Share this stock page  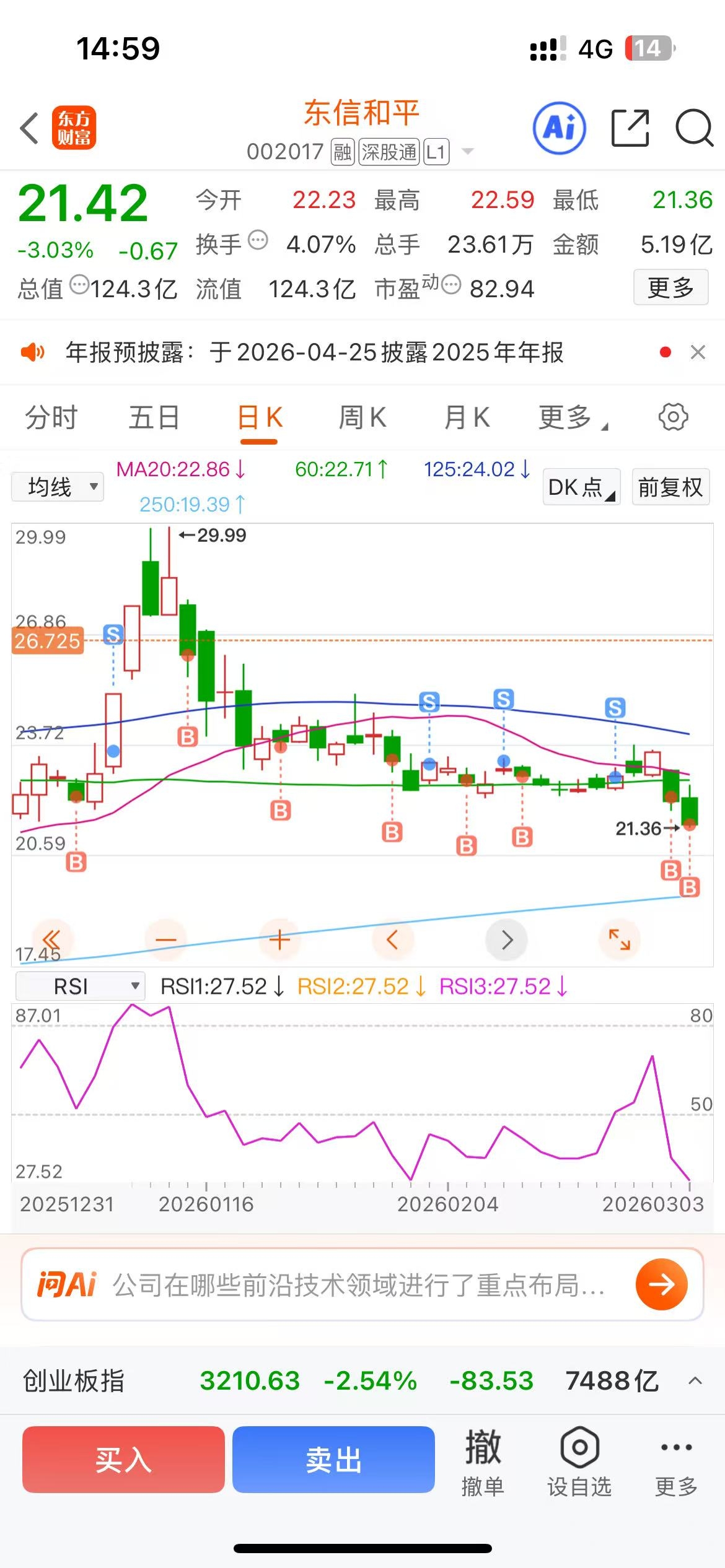(x=630, y=128)
